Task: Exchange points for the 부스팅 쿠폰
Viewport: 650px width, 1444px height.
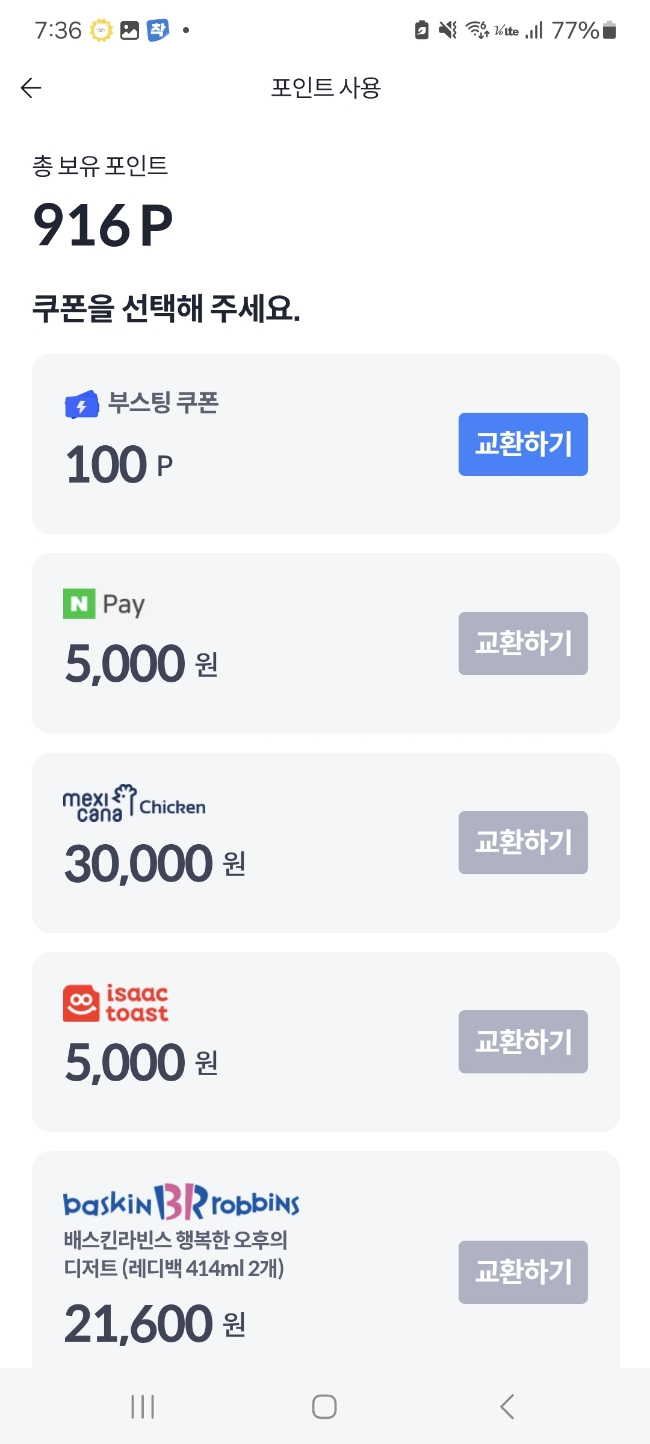Action: click(x=523, y=444)
